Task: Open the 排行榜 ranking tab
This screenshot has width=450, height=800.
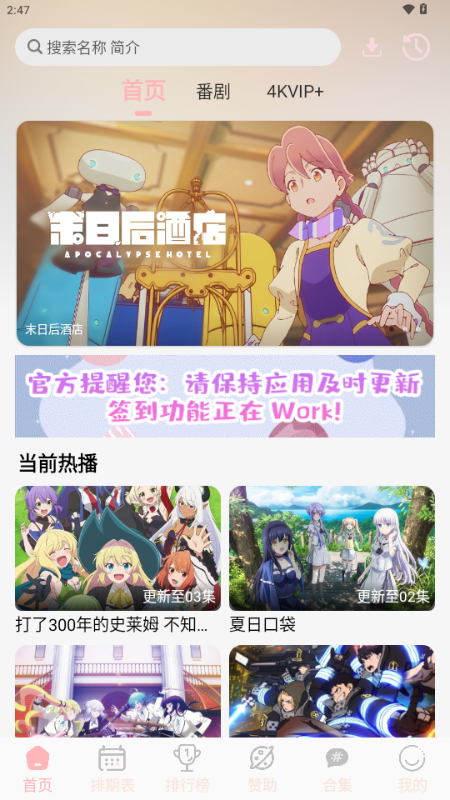Action: (187, 769)
